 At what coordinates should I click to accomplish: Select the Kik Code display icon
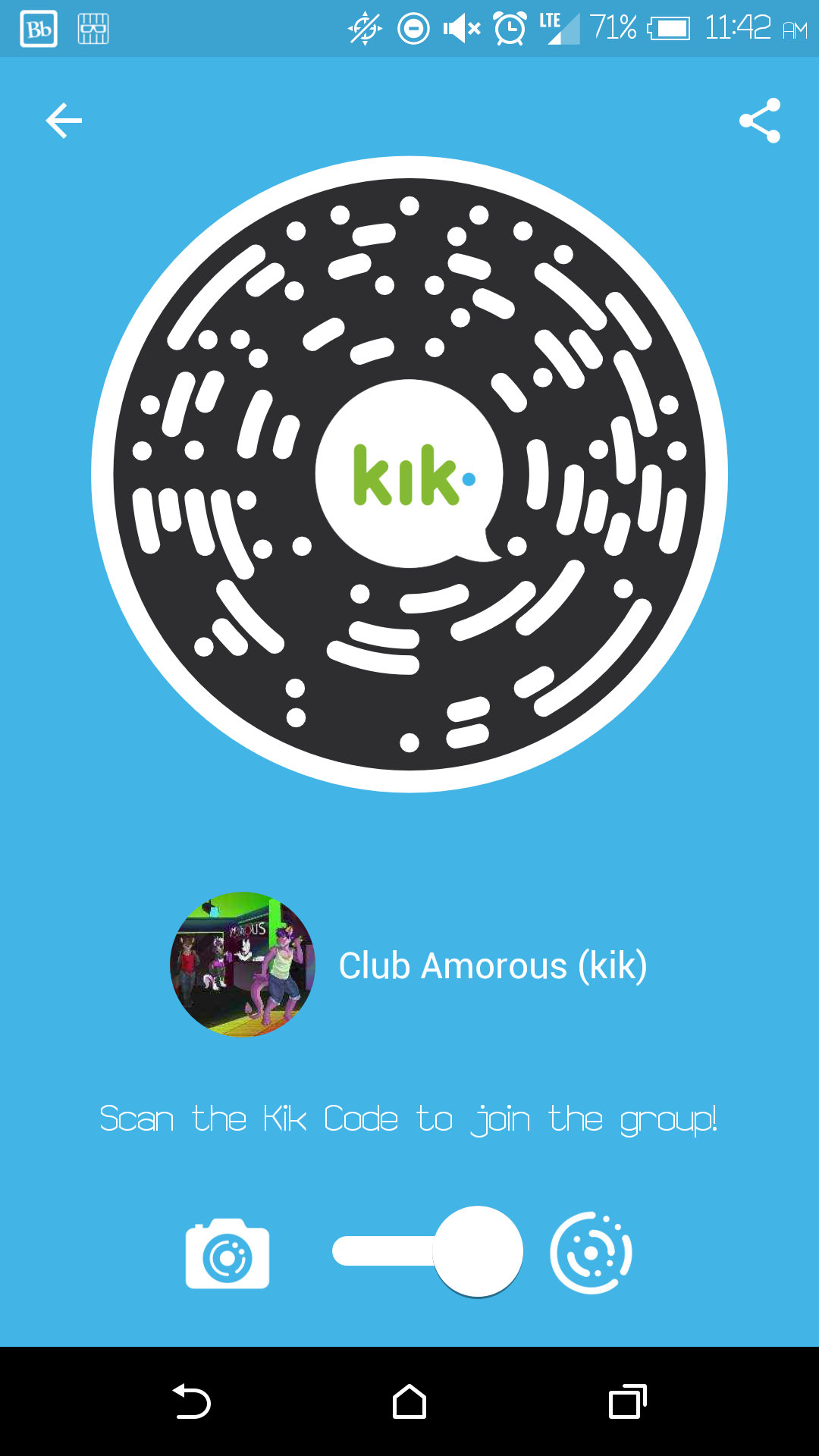[591, 1253]
